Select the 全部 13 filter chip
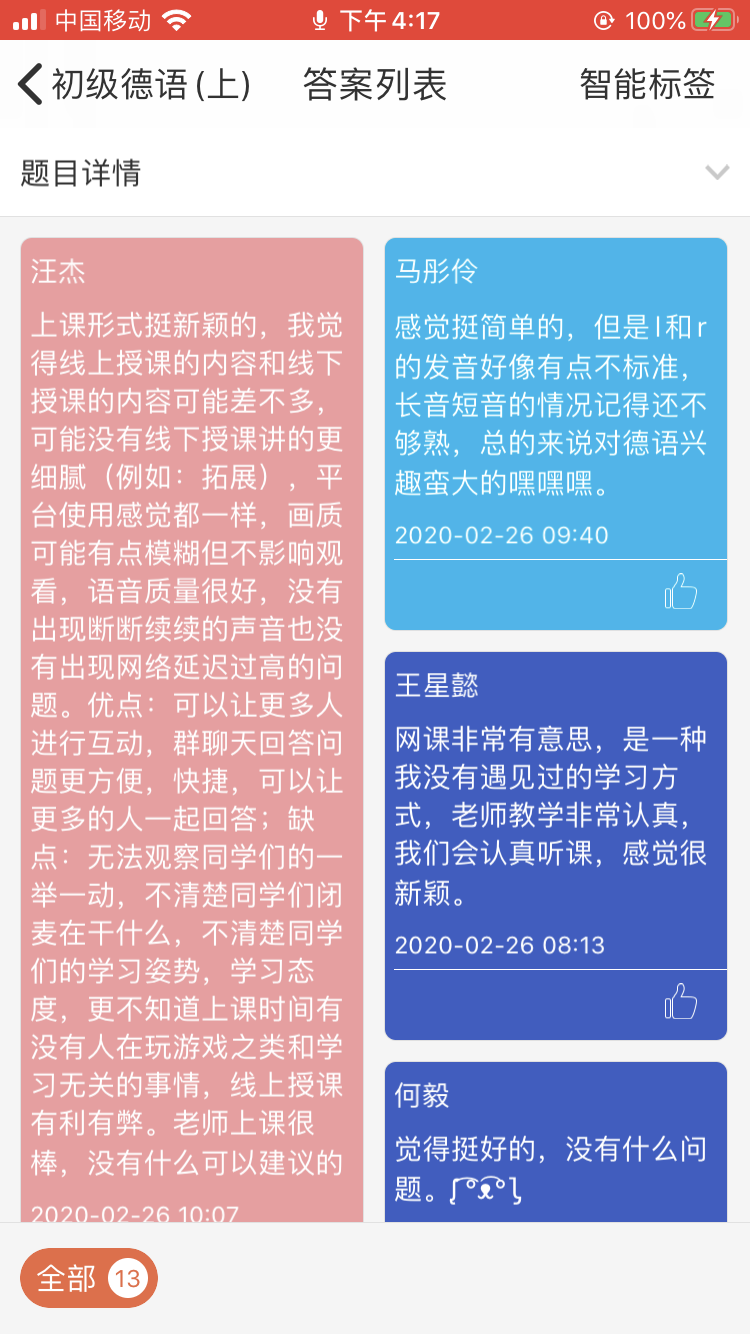 pos(89,1278)
